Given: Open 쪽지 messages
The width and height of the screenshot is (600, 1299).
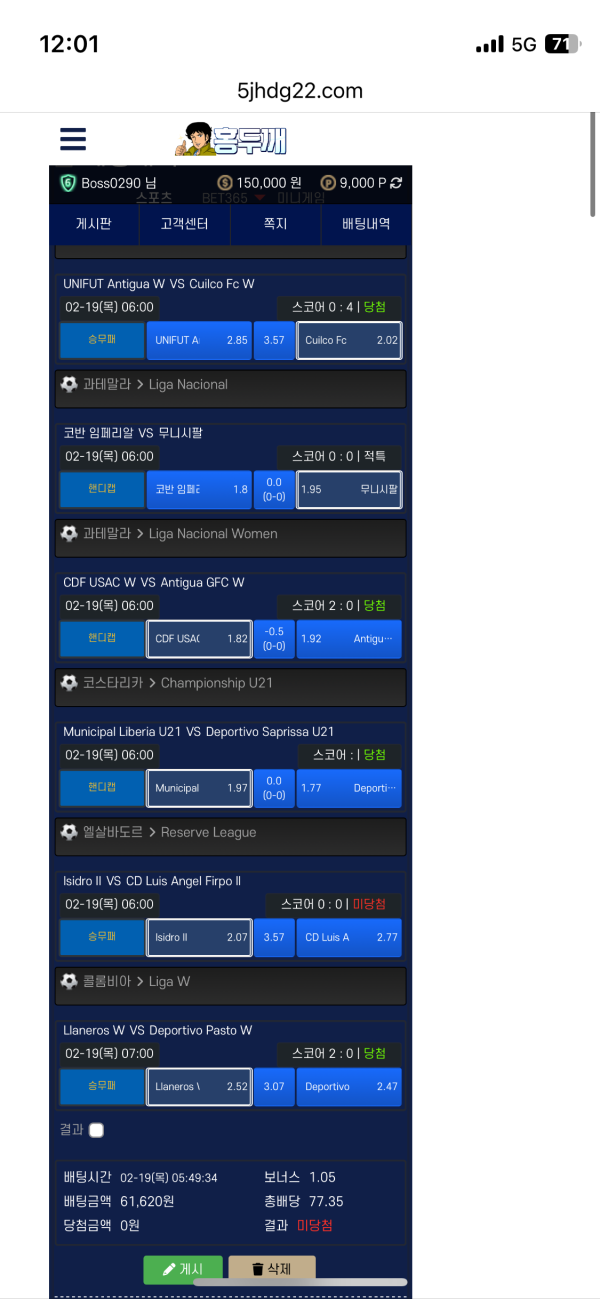Looking at the screenshot, I should 275,224.
